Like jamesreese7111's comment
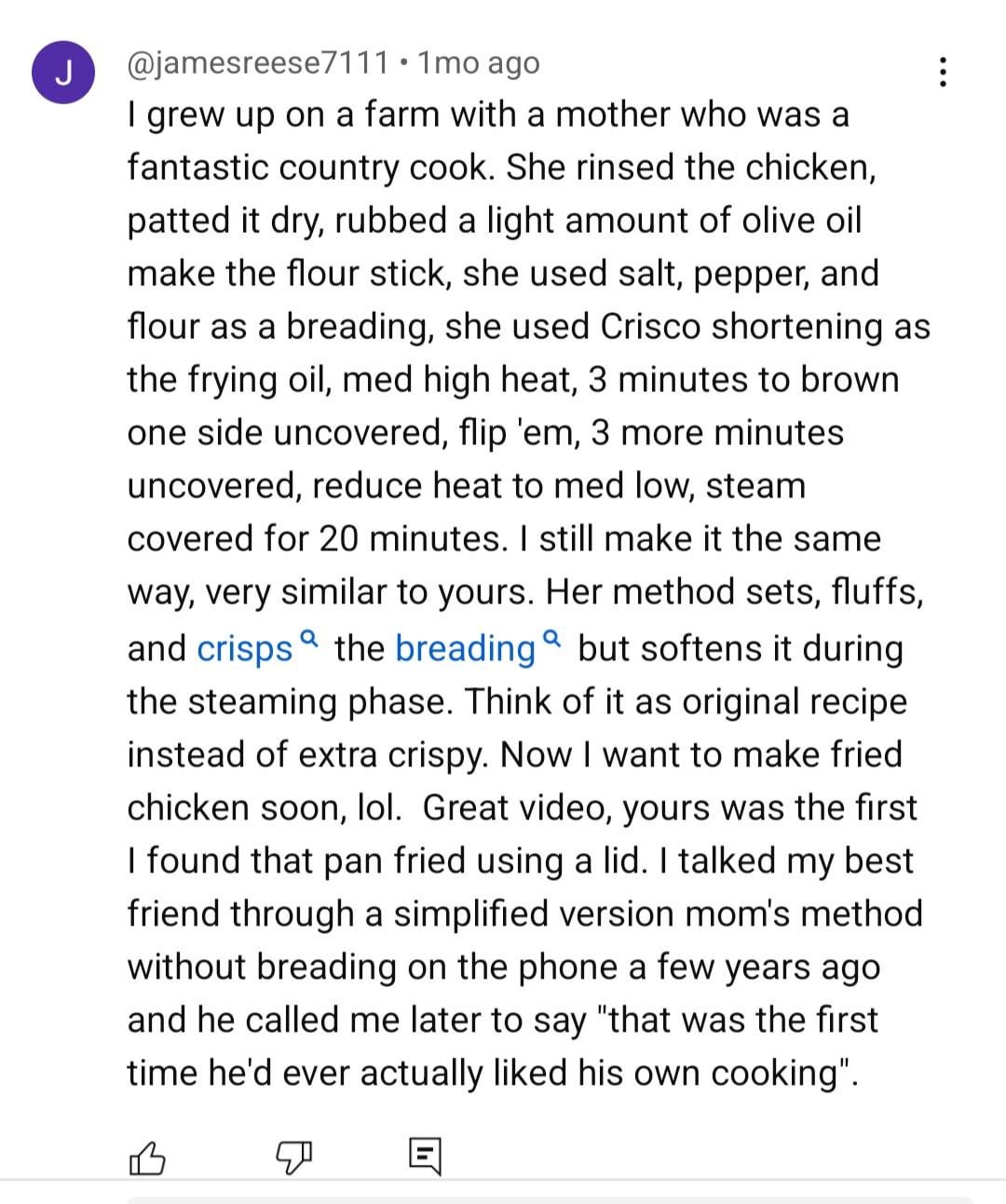The height and width of the screenshot is (1204, 1006). pyautogui.click(x=147, y=1157)
